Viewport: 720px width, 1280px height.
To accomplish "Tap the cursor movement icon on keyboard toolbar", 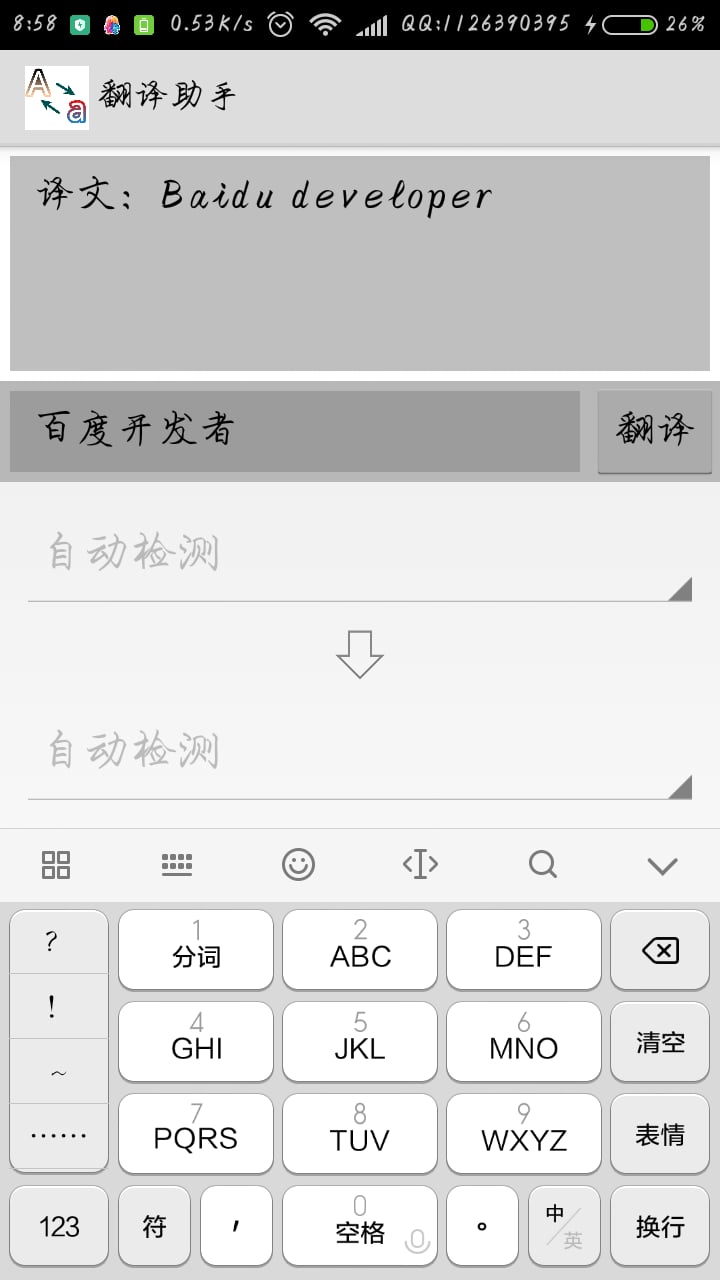I will pyautogui.click(x=420, y=865).
